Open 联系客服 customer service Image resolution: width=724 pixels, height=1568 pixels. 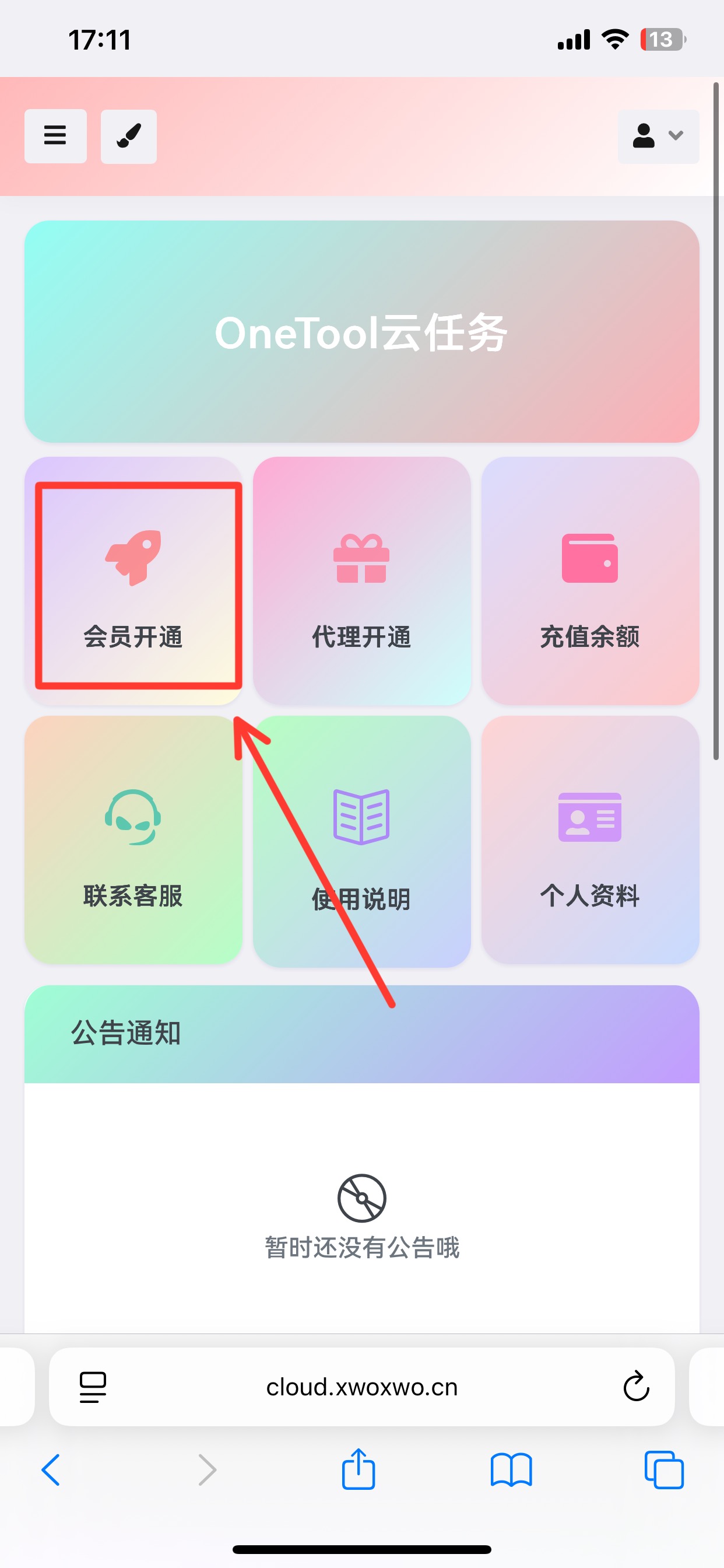(x=133, y=840)
